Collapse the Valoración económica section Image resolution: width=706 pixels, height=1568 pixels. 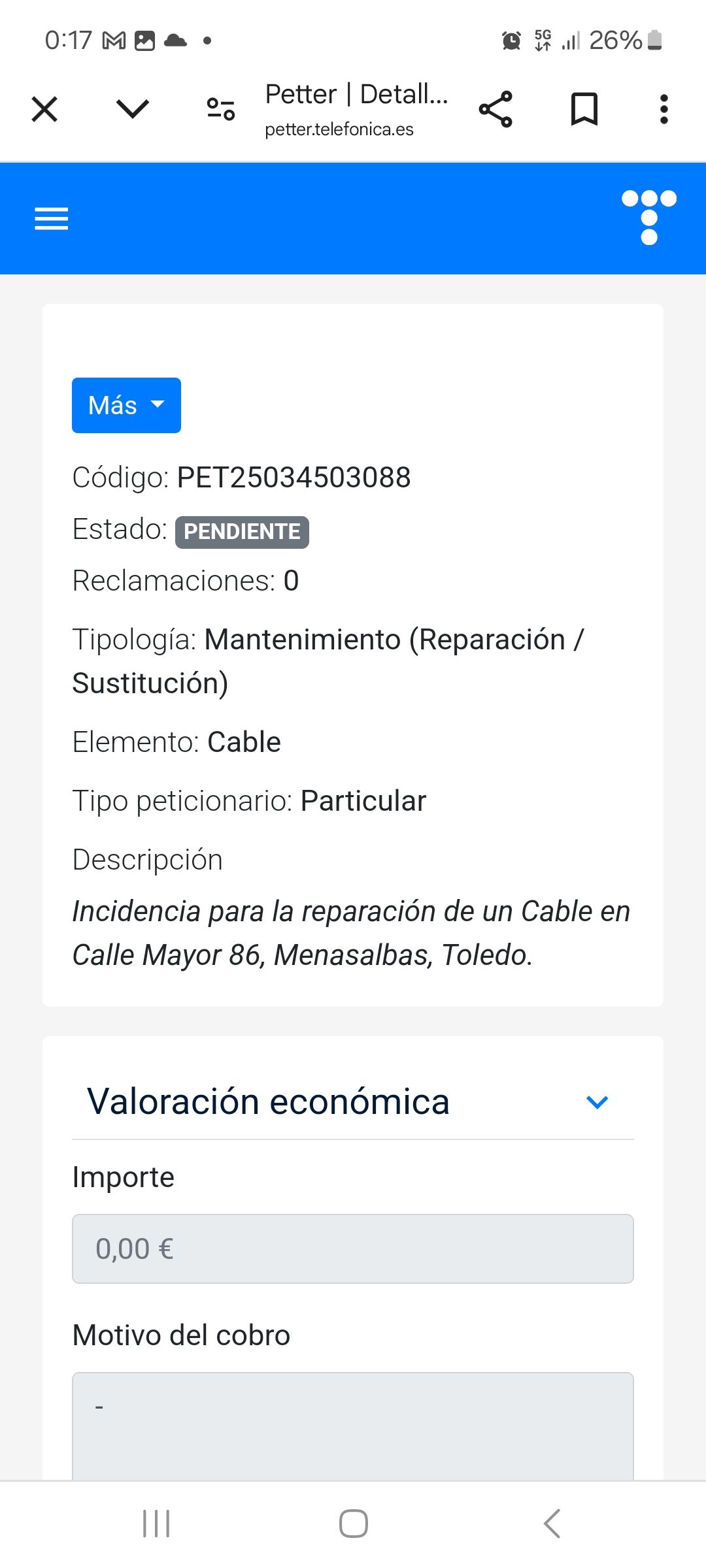click(x=597, y=1102)
